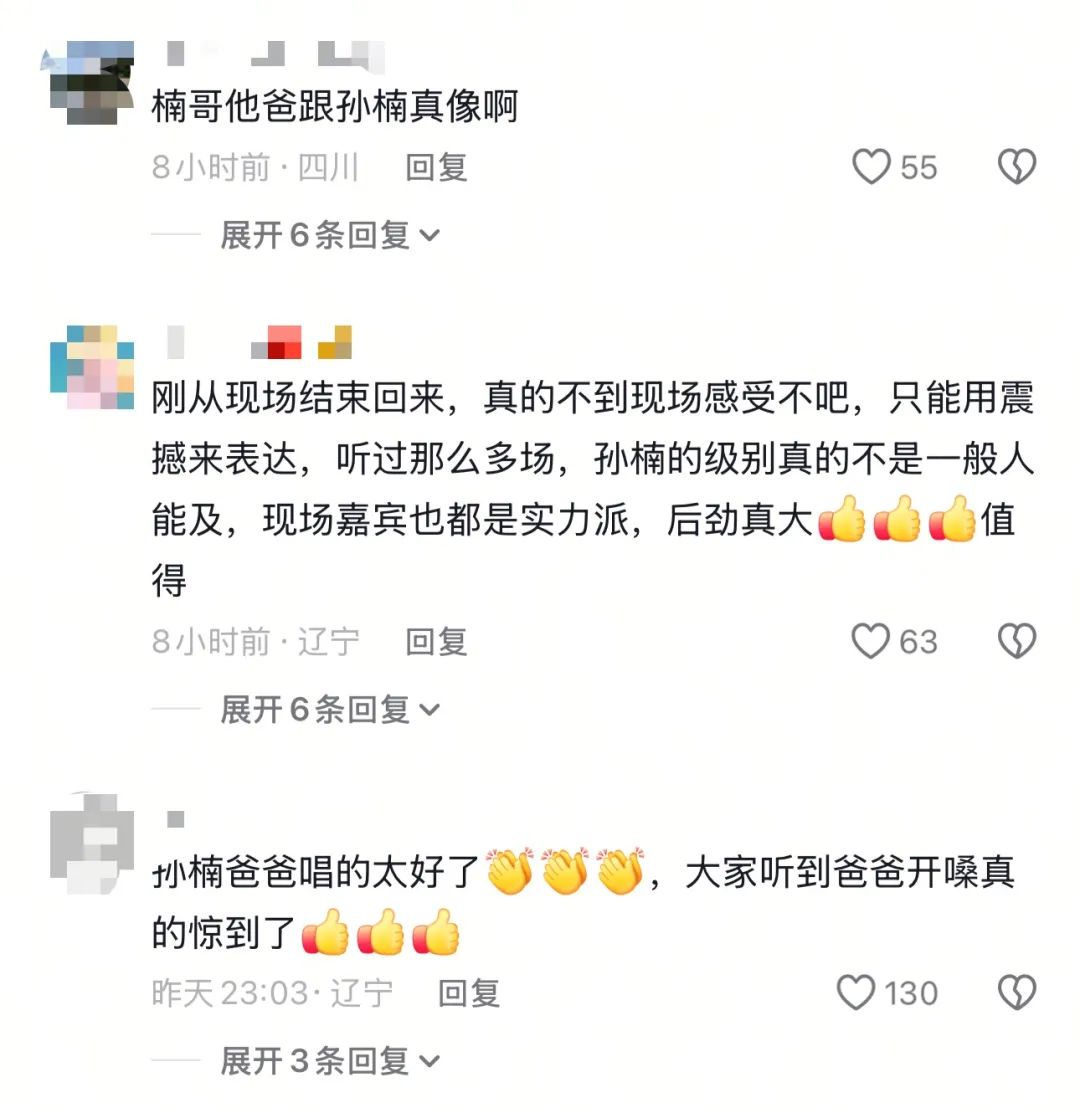Dislike the comment 孙楠爸爸唱的太好了
Viewport: 1080px width, 1113px height.
[x=1017, y=993]
